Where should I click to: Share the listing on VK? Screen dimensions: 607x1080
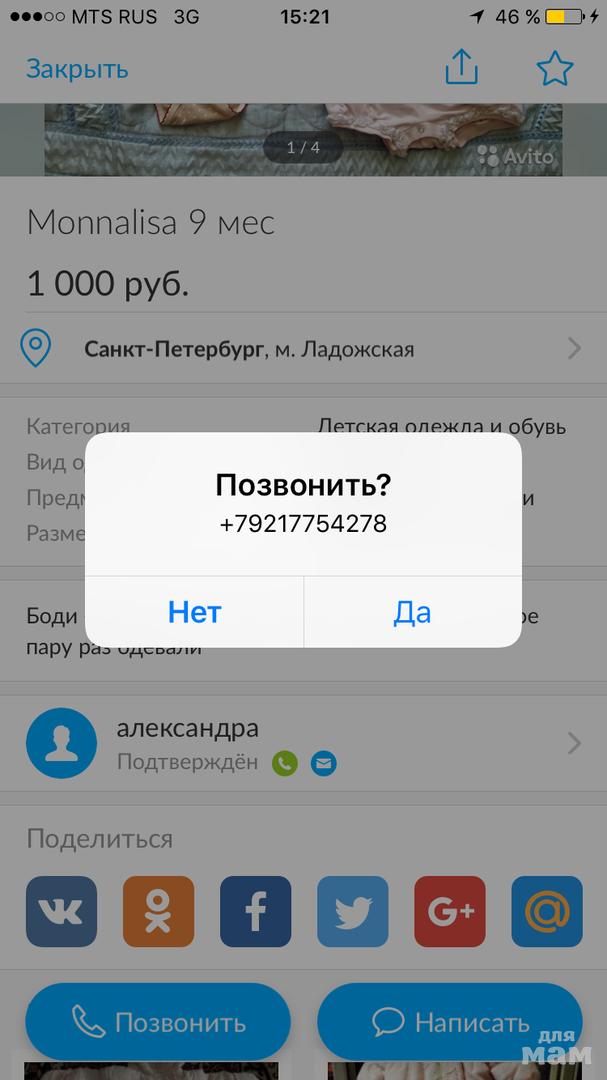62,911
